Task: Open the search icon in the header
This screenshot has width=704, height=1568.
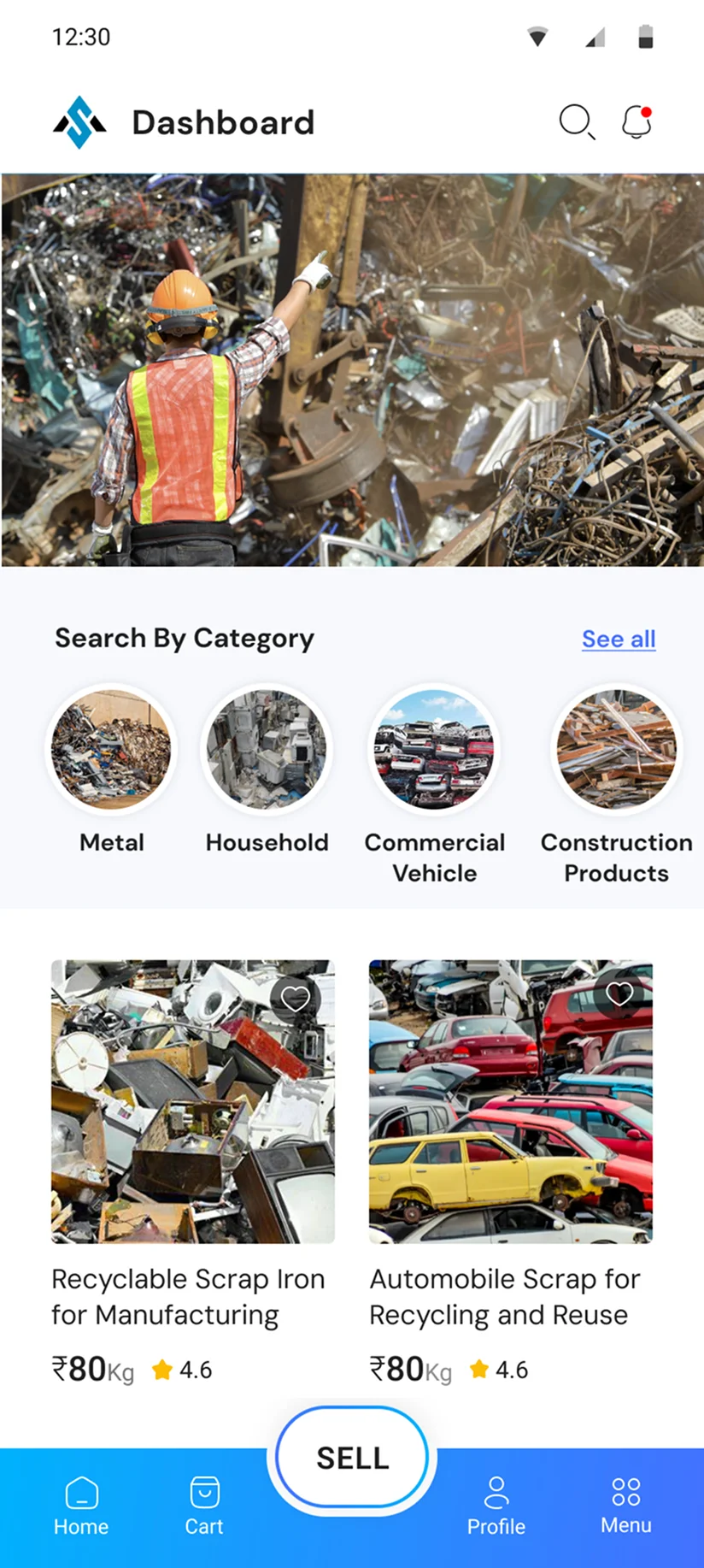Action: (x=576, y=122)
